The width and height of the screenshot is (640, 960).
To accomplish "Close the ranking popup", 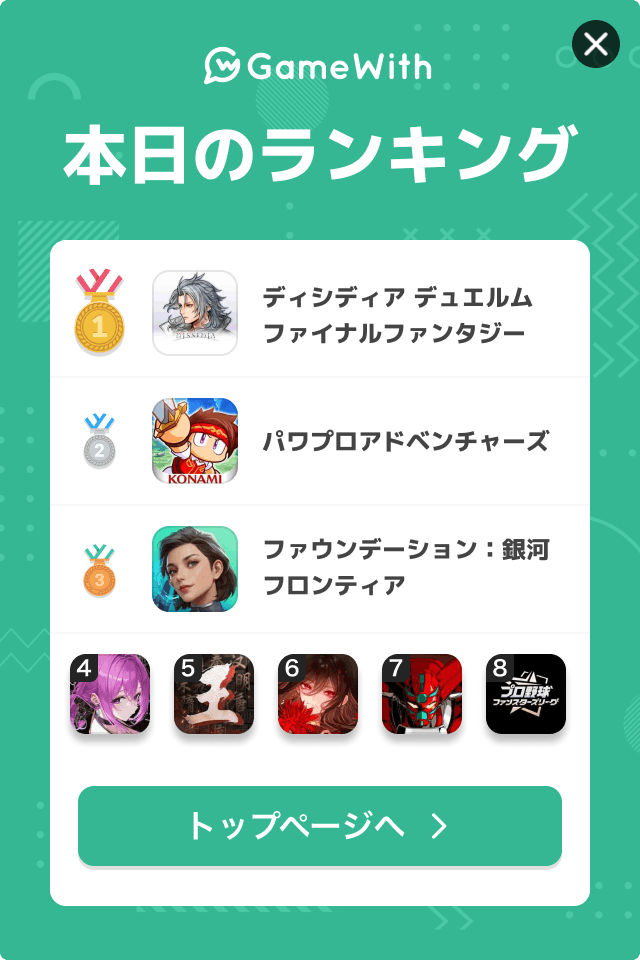I will click(596, 44).
